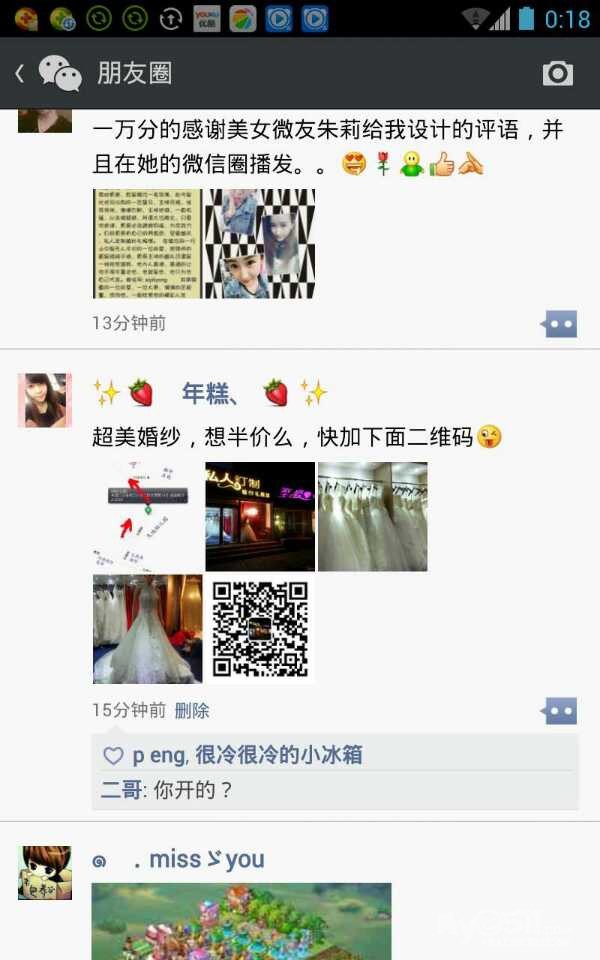Viewport: 600px width, 960px height.
Task: Open the hanging white dresses photo
Action: point(373,516)
